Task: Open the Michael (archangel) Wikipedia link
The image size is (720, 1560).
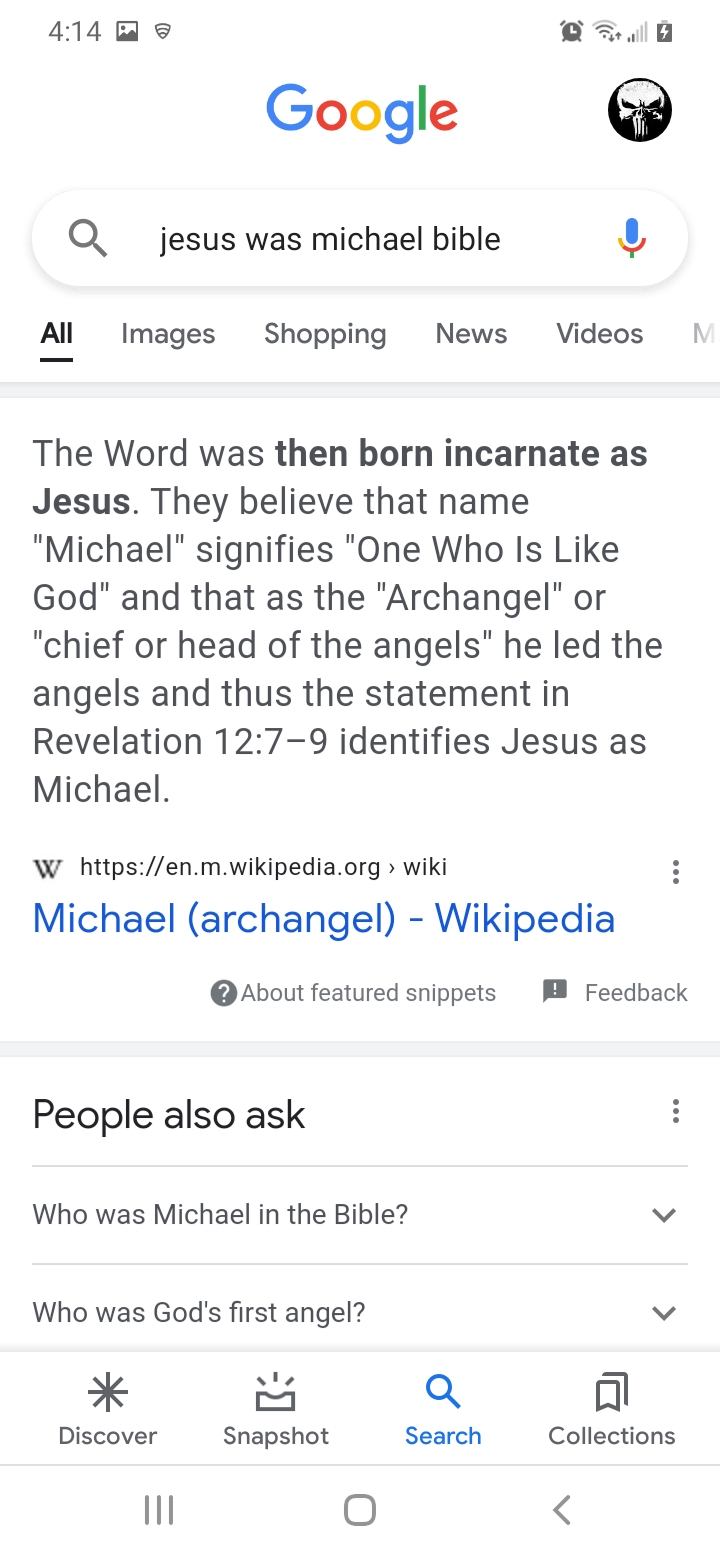Action: [x=324, y=918]
